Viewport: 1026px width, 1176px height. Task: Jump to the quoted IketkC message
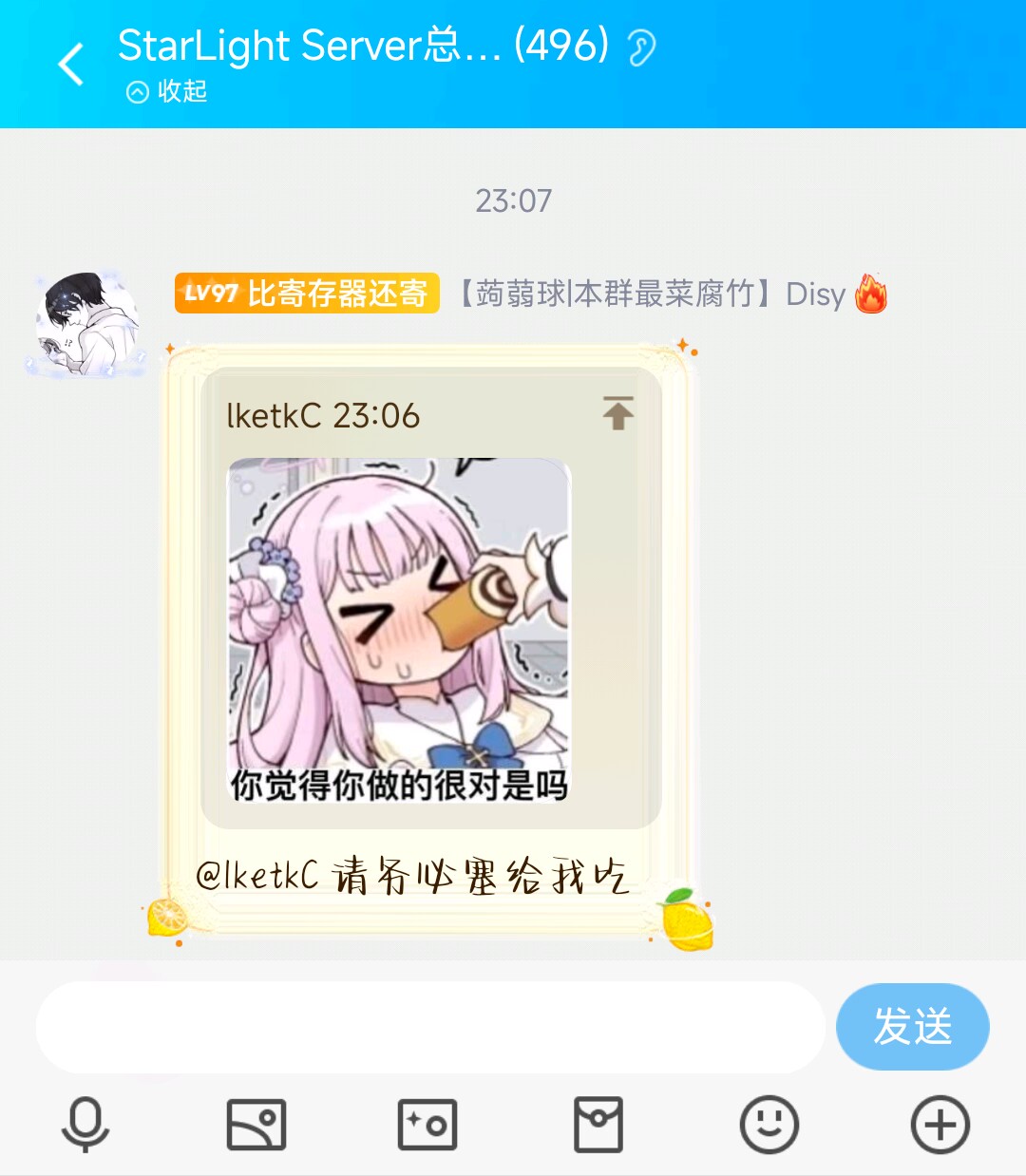(x=617, y=413)
